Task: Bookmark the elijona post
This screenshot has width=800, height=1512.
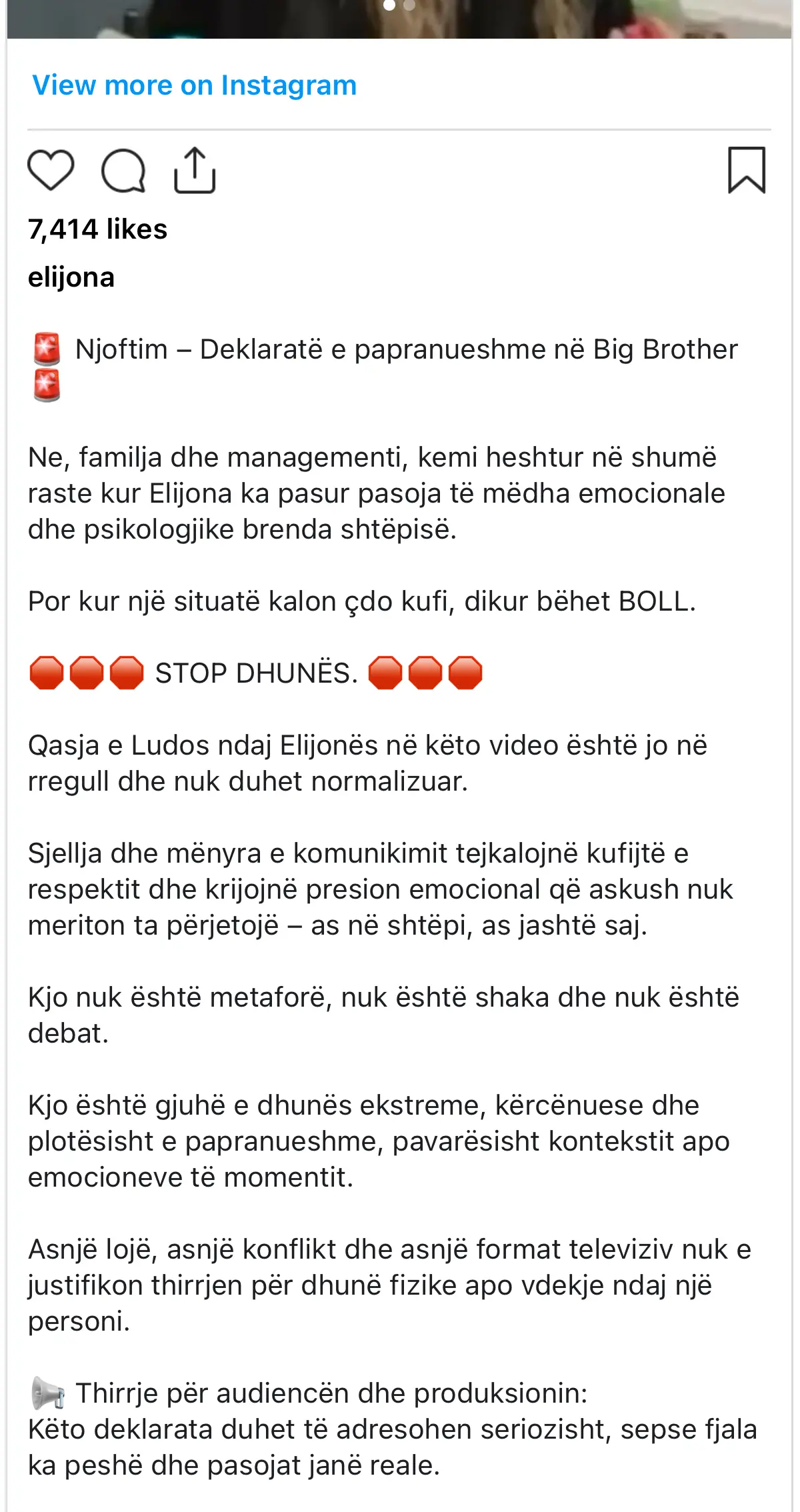Action: [746, 171]
